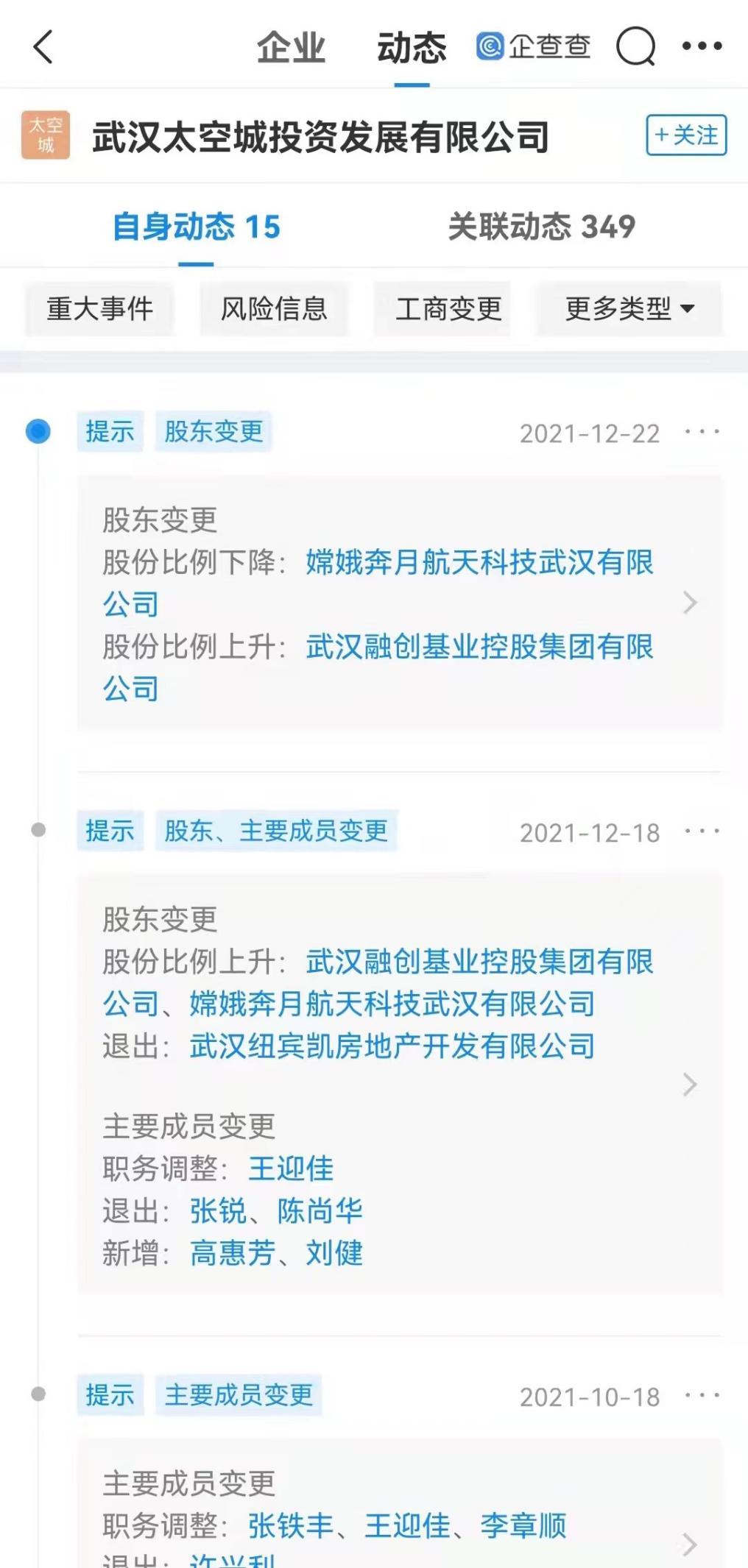Open the search icon in the top bar
Image resolution: width=748 pixels, height=1568 pixels.
(635, 47)
